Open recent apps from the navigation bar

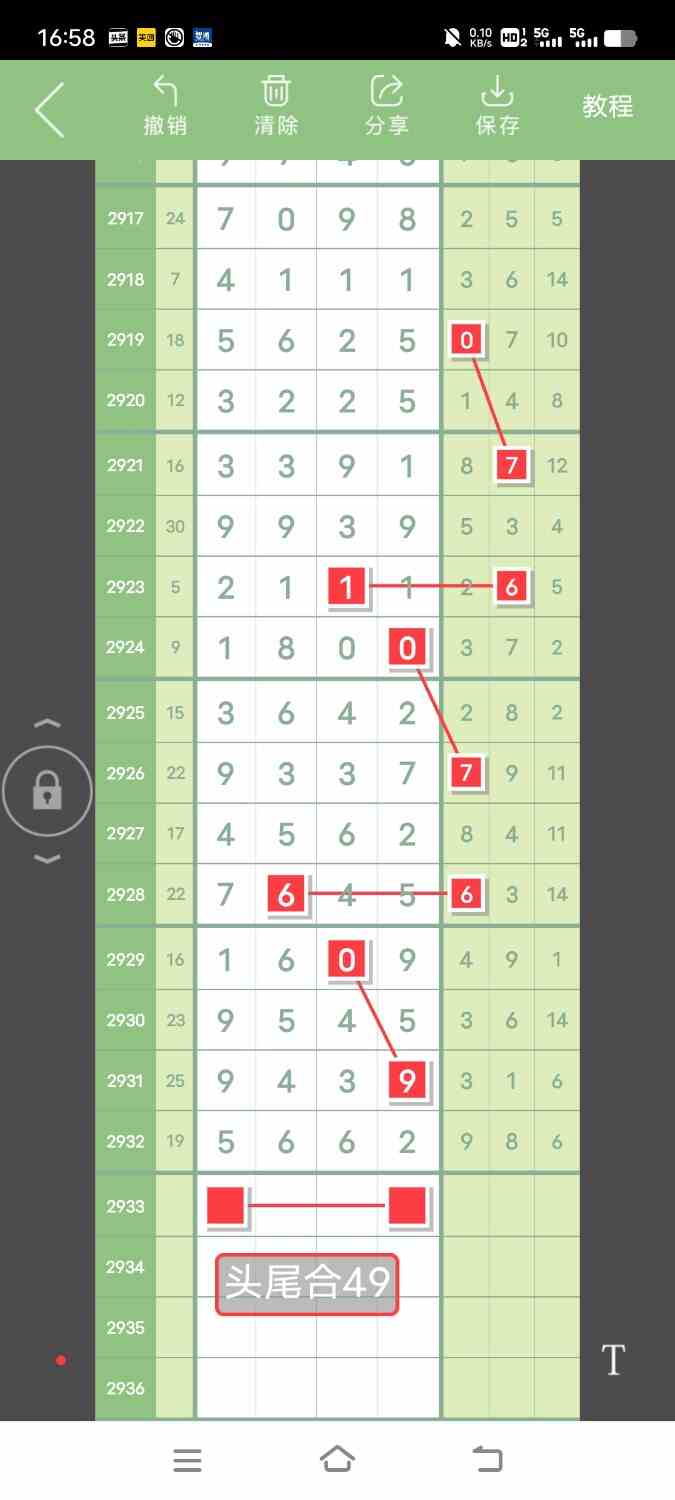pos(187,1460)
